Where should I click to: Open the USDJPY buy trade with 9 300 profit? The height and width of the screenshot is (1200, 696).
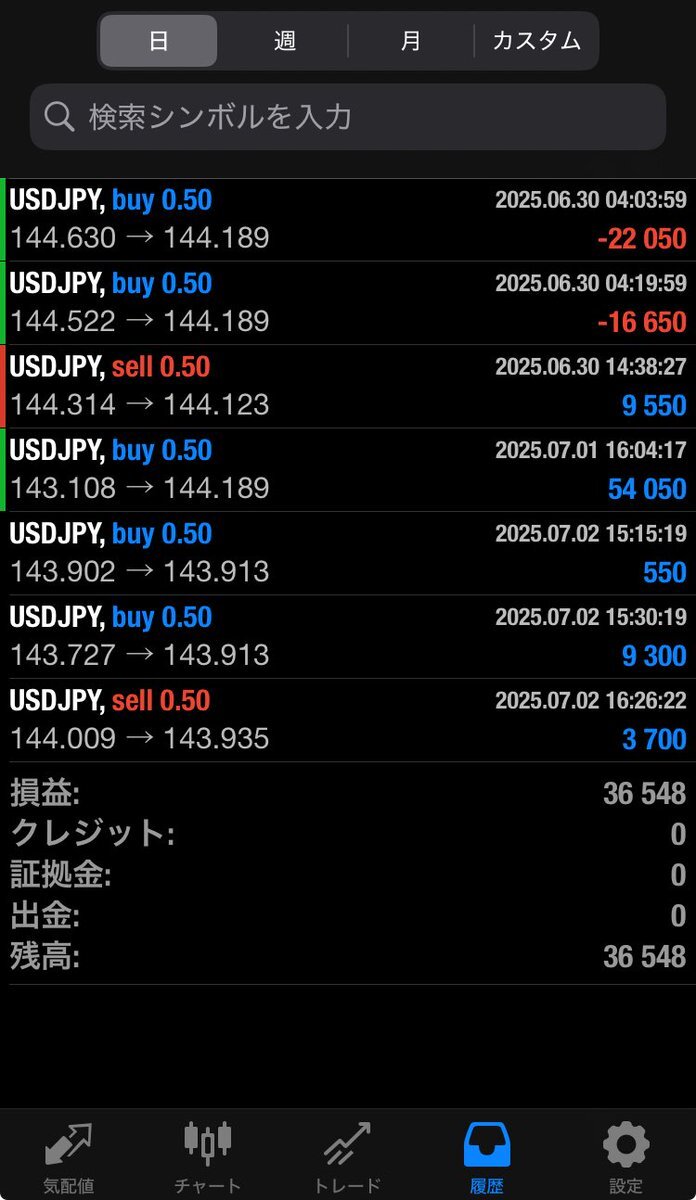[348, 637]
